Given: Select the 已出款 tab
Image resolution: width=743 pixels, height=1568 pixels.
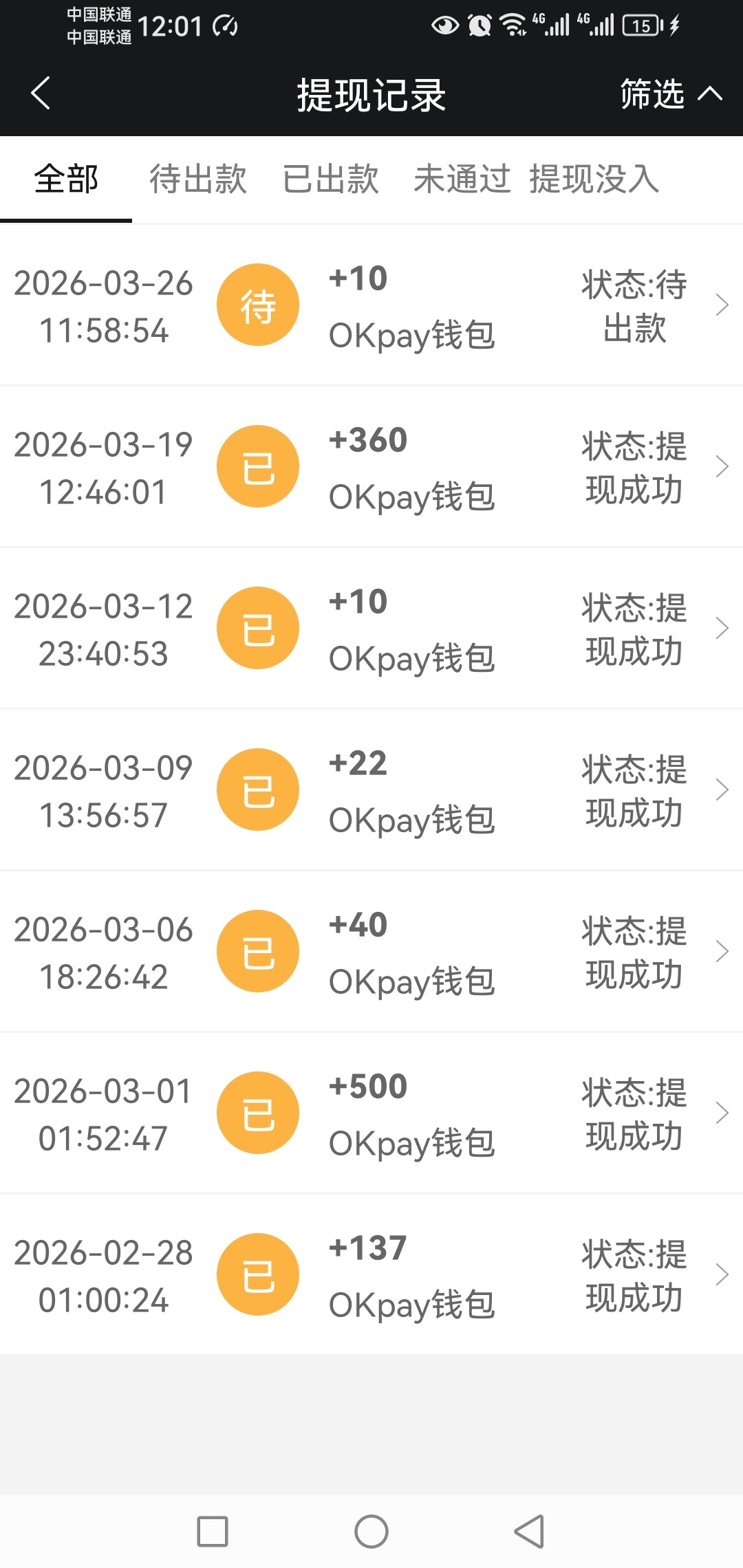Looking at the screenshot, I should point(331,179).
